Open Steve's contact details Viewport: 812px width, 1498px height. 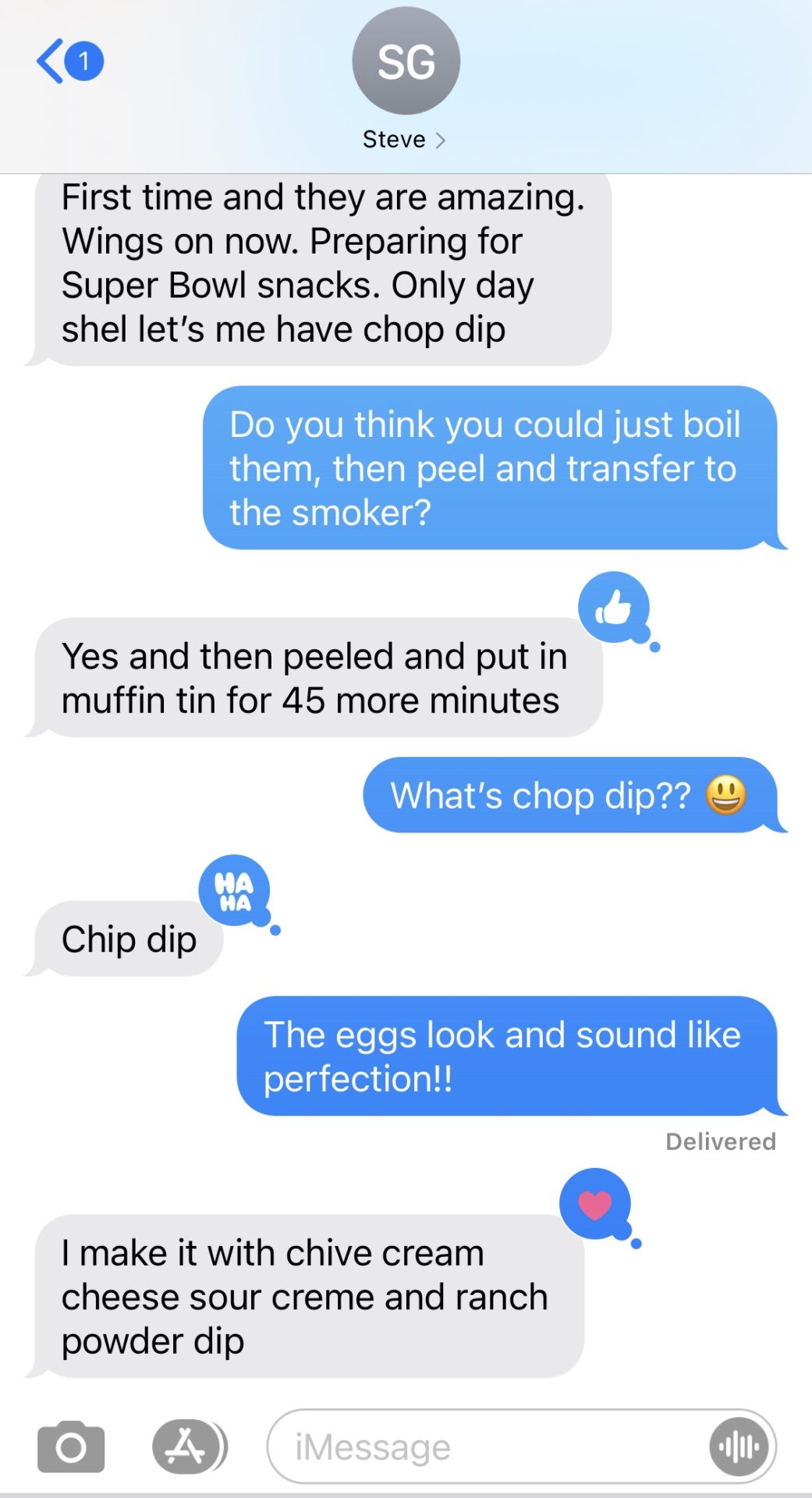coord(405,80)
